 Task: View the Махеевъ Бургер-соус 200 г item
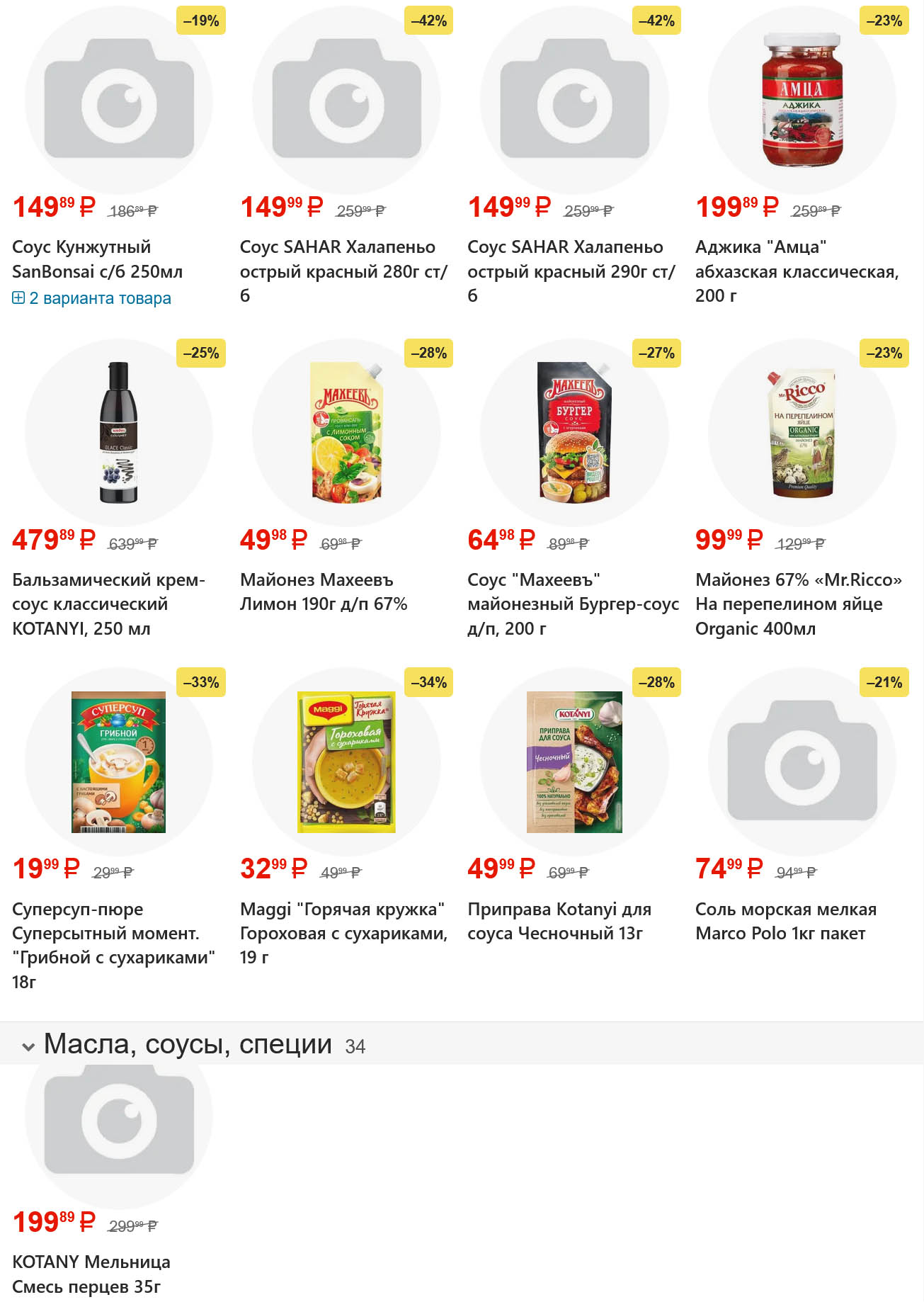coord(573,604)
